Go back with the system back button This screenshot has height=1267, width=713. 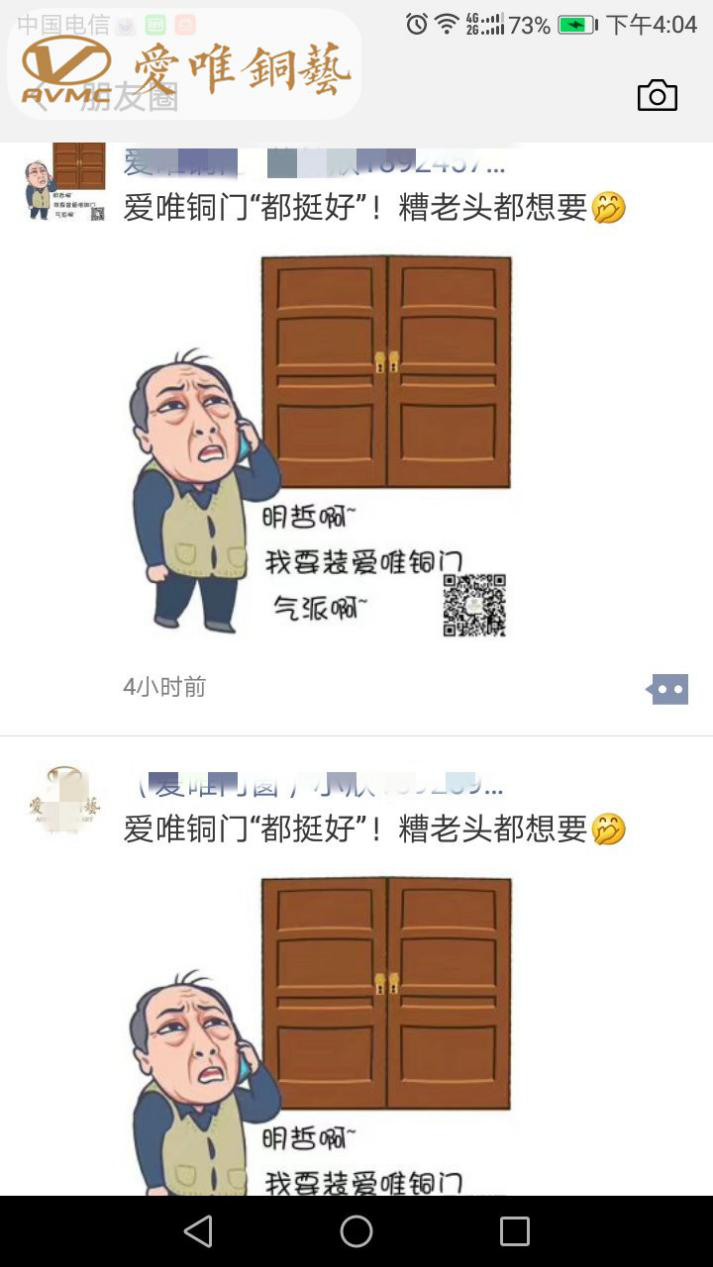[199, 1231]
